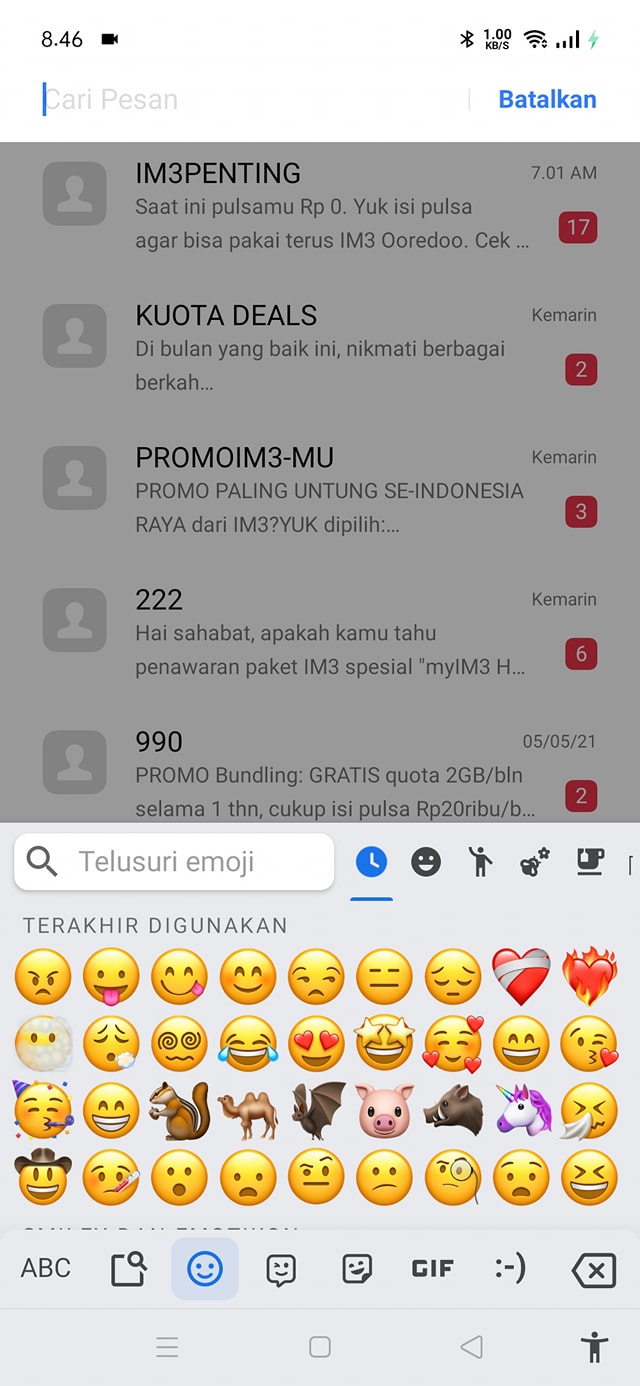
Task: Open the emoticon :-) keyboard tab
Action: click(x=510, y=1269)
